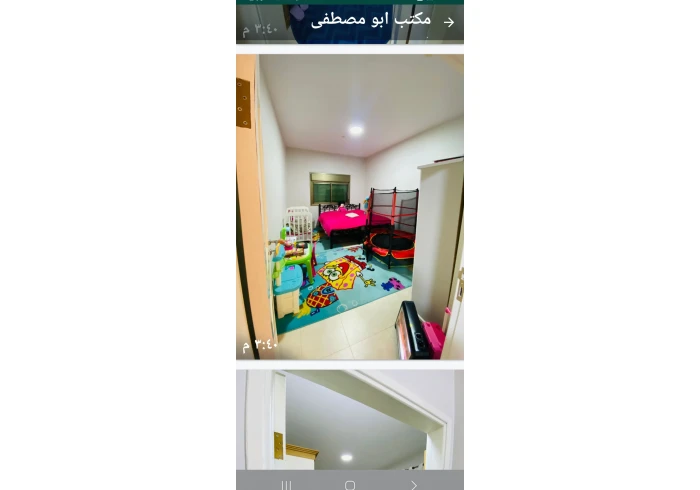Viewport: 700px width, 490px height.
Task: Open the doorway photo at the bottom
Action: (350, 420)
